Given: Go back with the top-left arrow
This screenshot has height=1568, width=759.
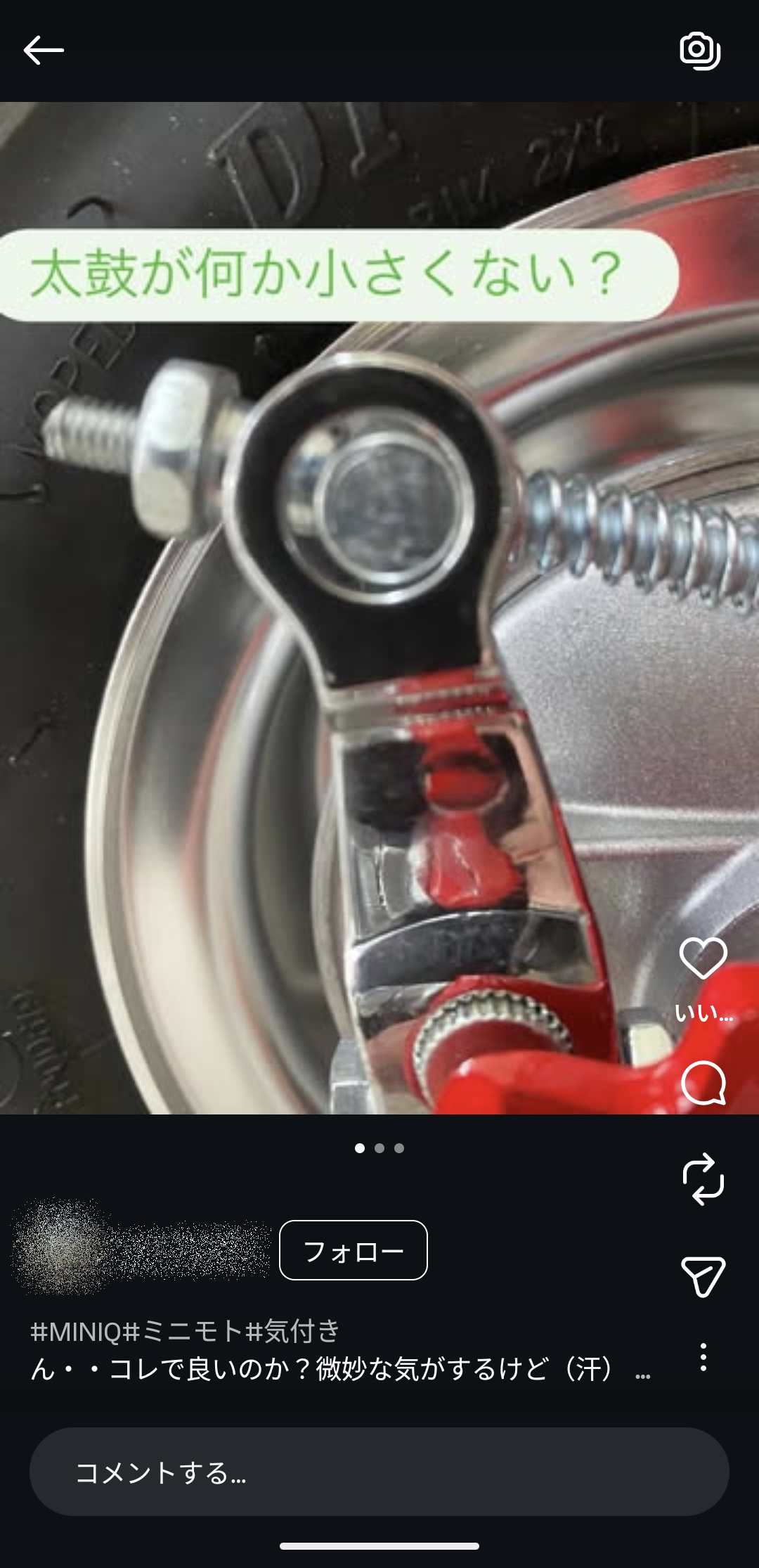Looking at the screenshot, I should point(44,51).
